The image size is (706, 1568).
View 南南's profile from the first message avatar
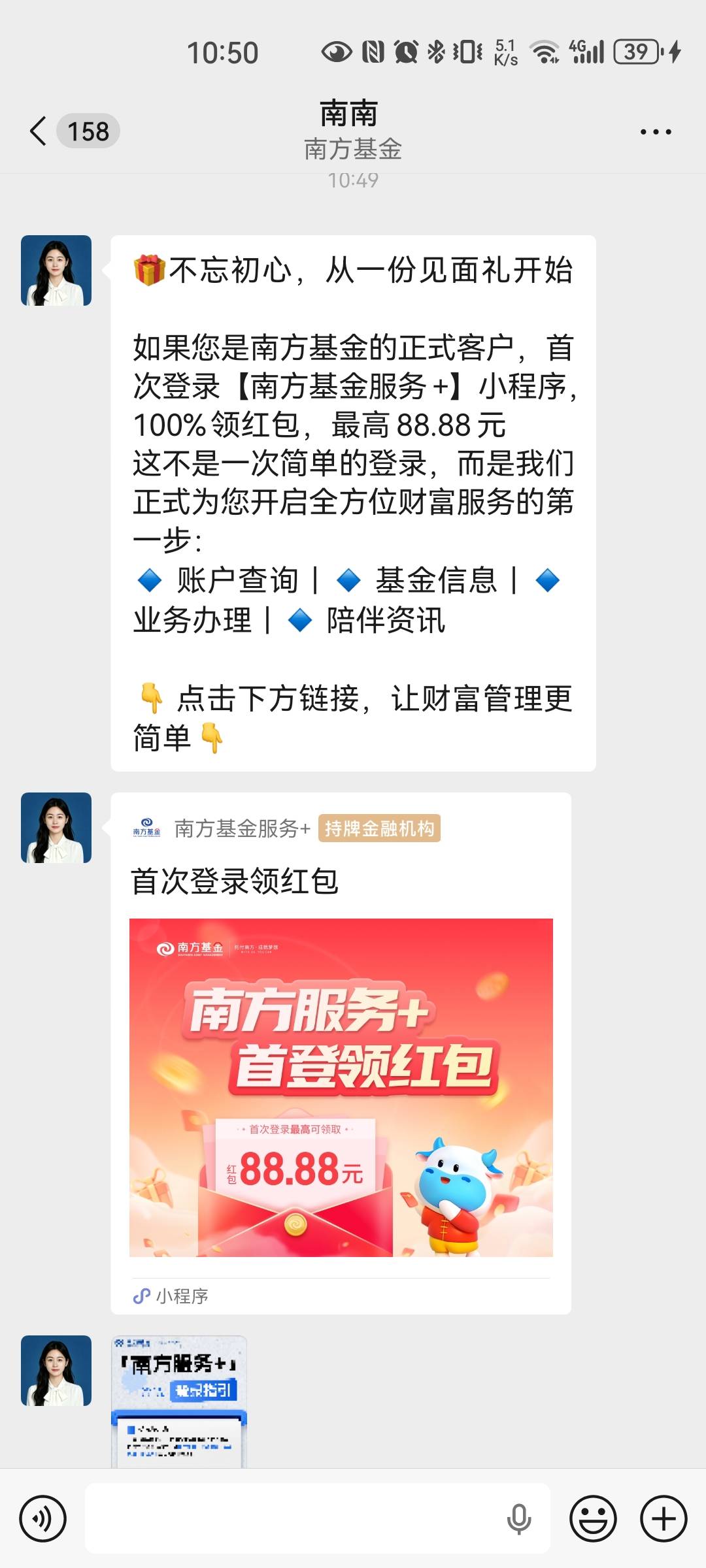coord(56,270)
